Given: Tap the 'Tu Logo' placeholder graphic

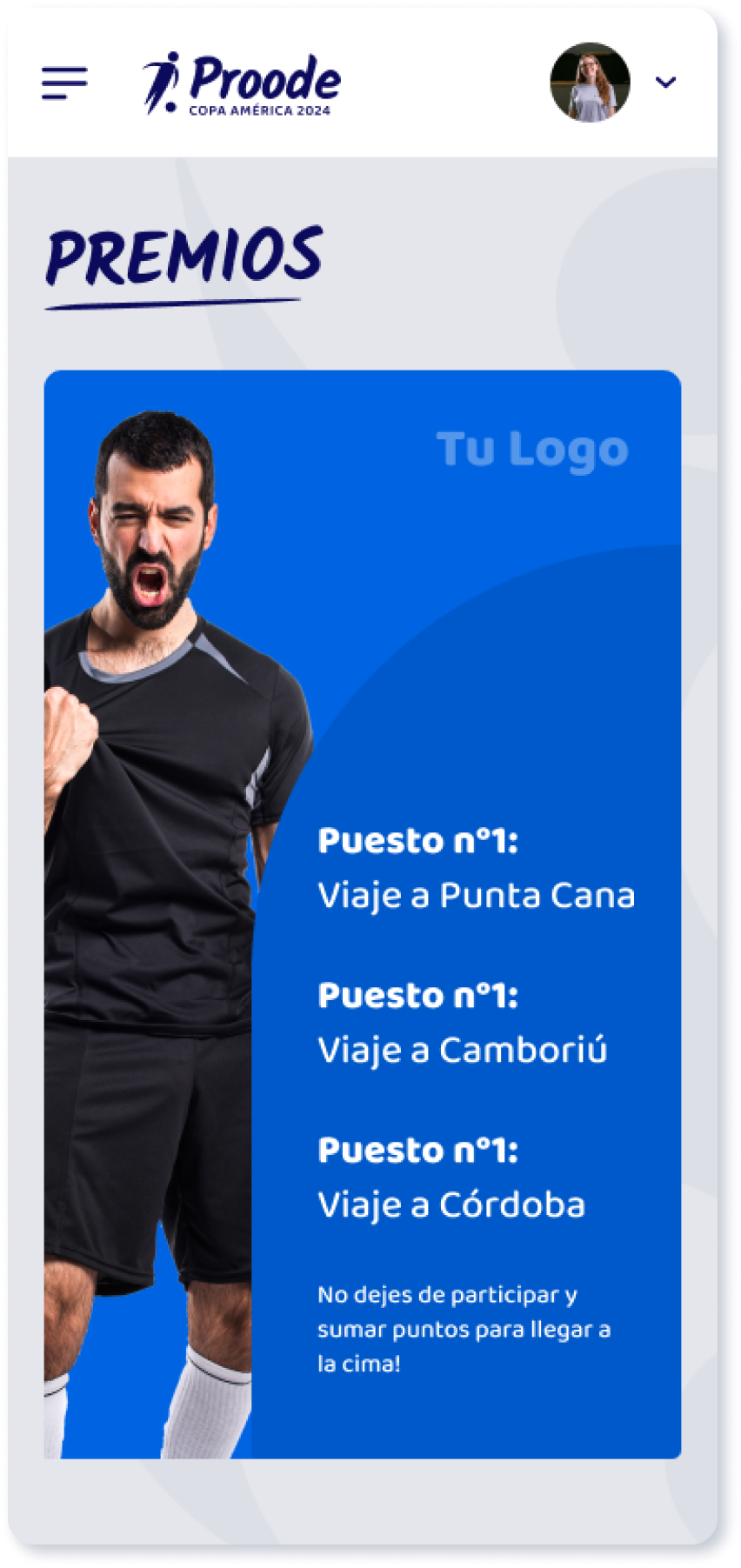Looking at the screenshot, I should point(533,450).
